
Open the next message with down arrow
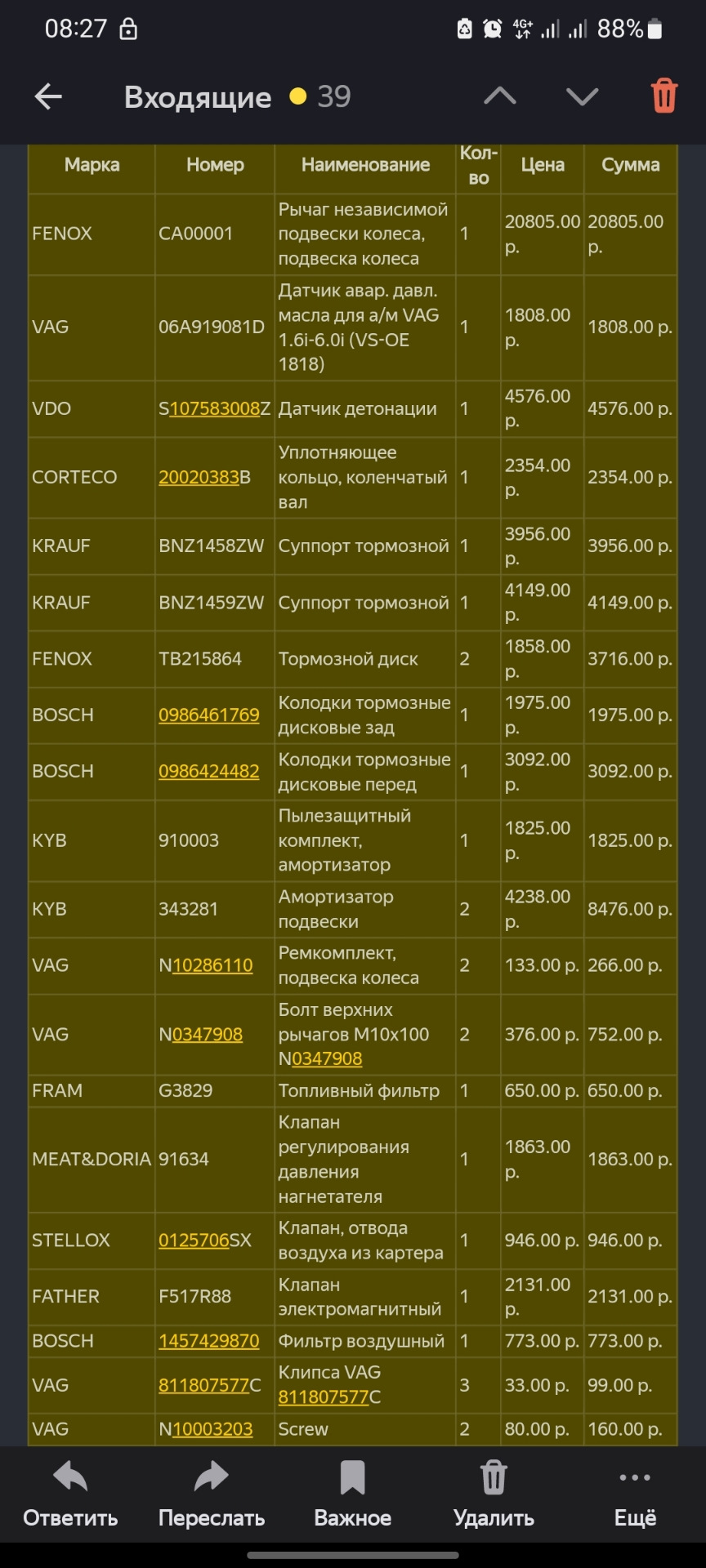582,96
